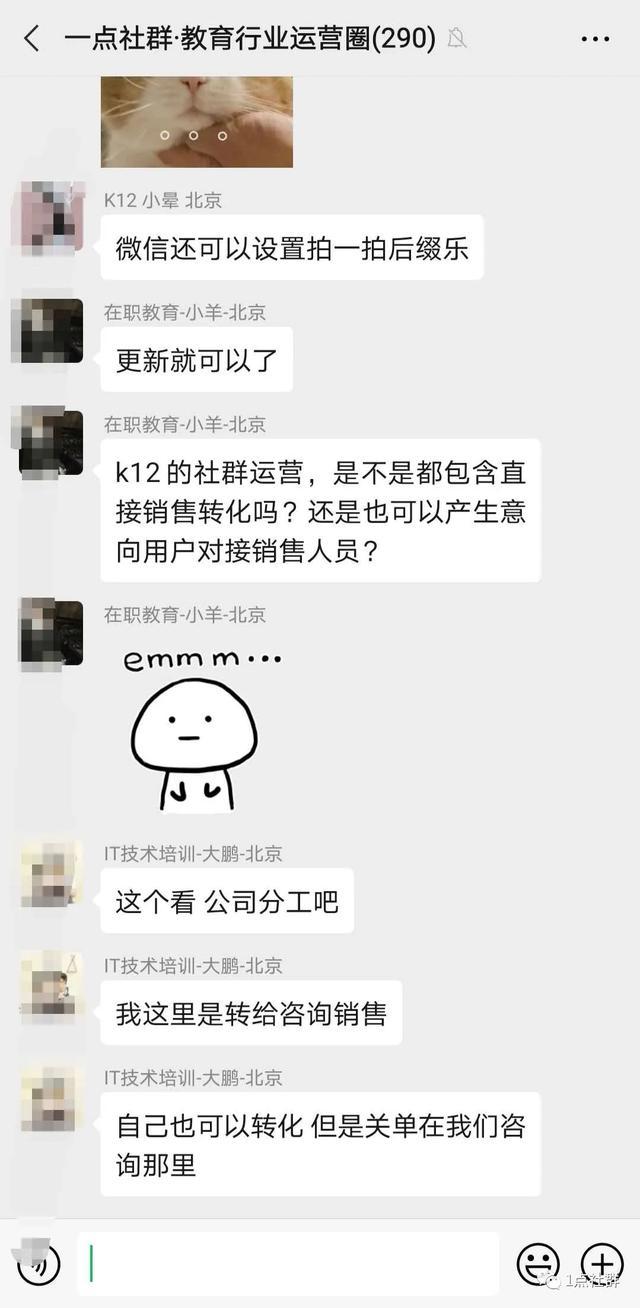This screenshot has width=640, height=1308.
Task: Tap the emmm sticker message
Action: pos(202,728)
